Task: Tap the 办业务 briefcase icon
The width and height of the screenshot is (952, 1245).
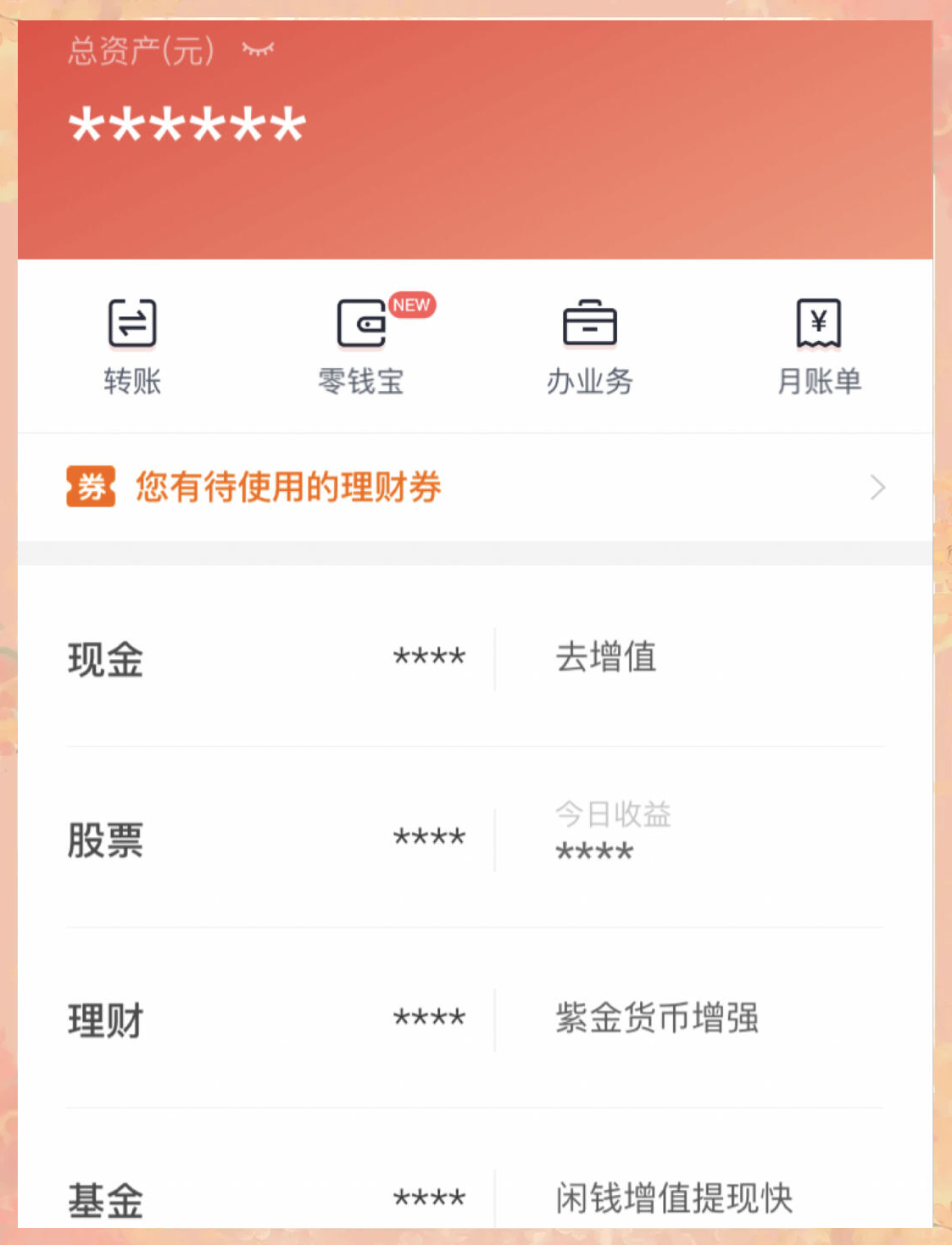Action: (590, 323)
